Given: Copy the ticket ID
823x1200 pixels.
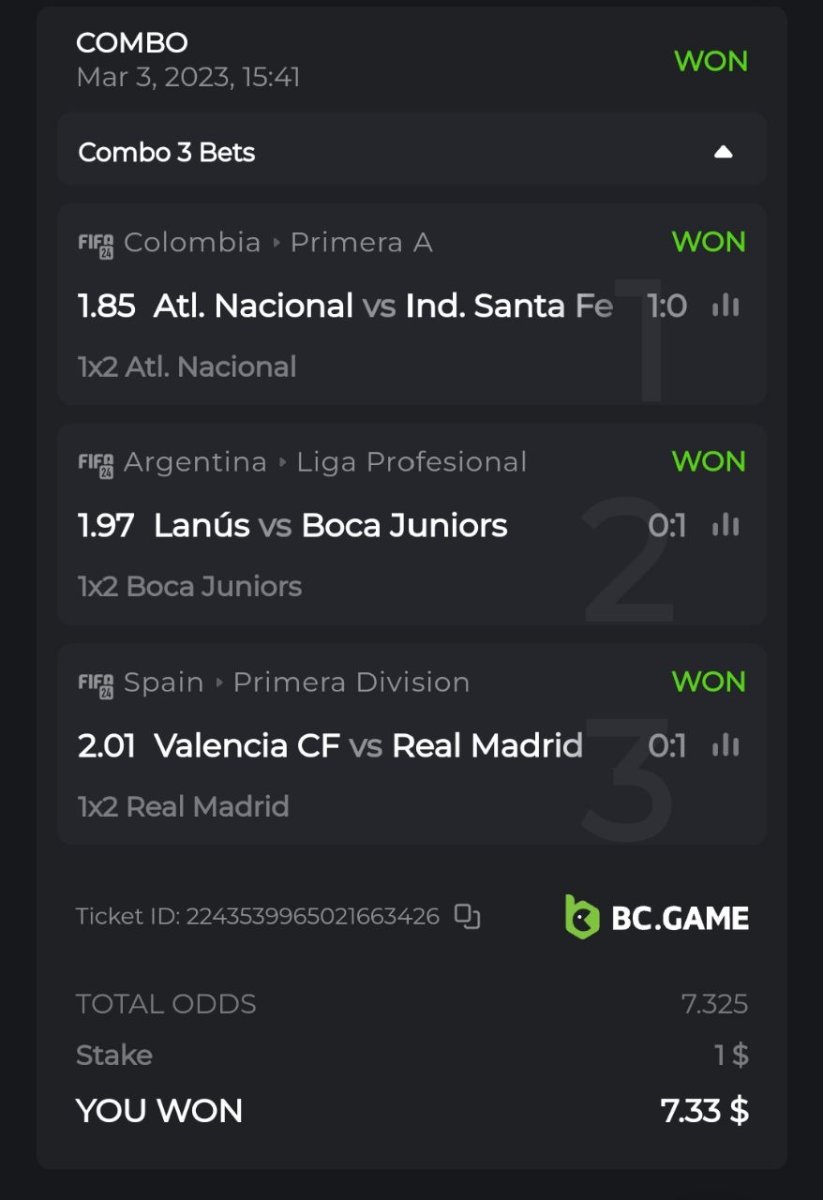Looking at the screenshot, I should tap(468, 916).
